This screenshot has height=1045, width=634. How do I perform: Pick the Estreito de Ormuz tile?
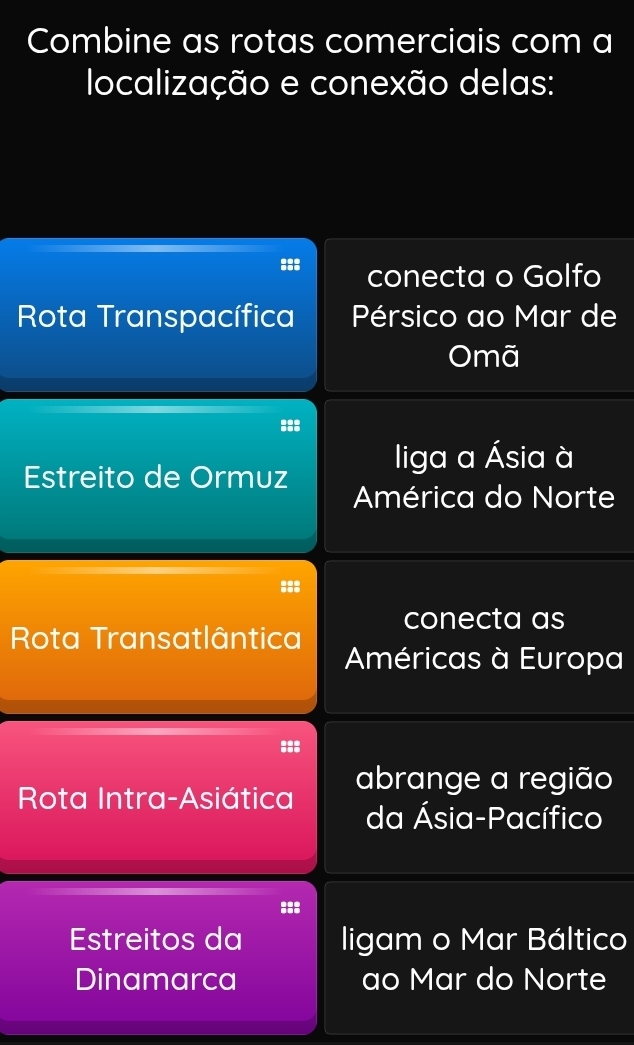(x=157, y=477)
